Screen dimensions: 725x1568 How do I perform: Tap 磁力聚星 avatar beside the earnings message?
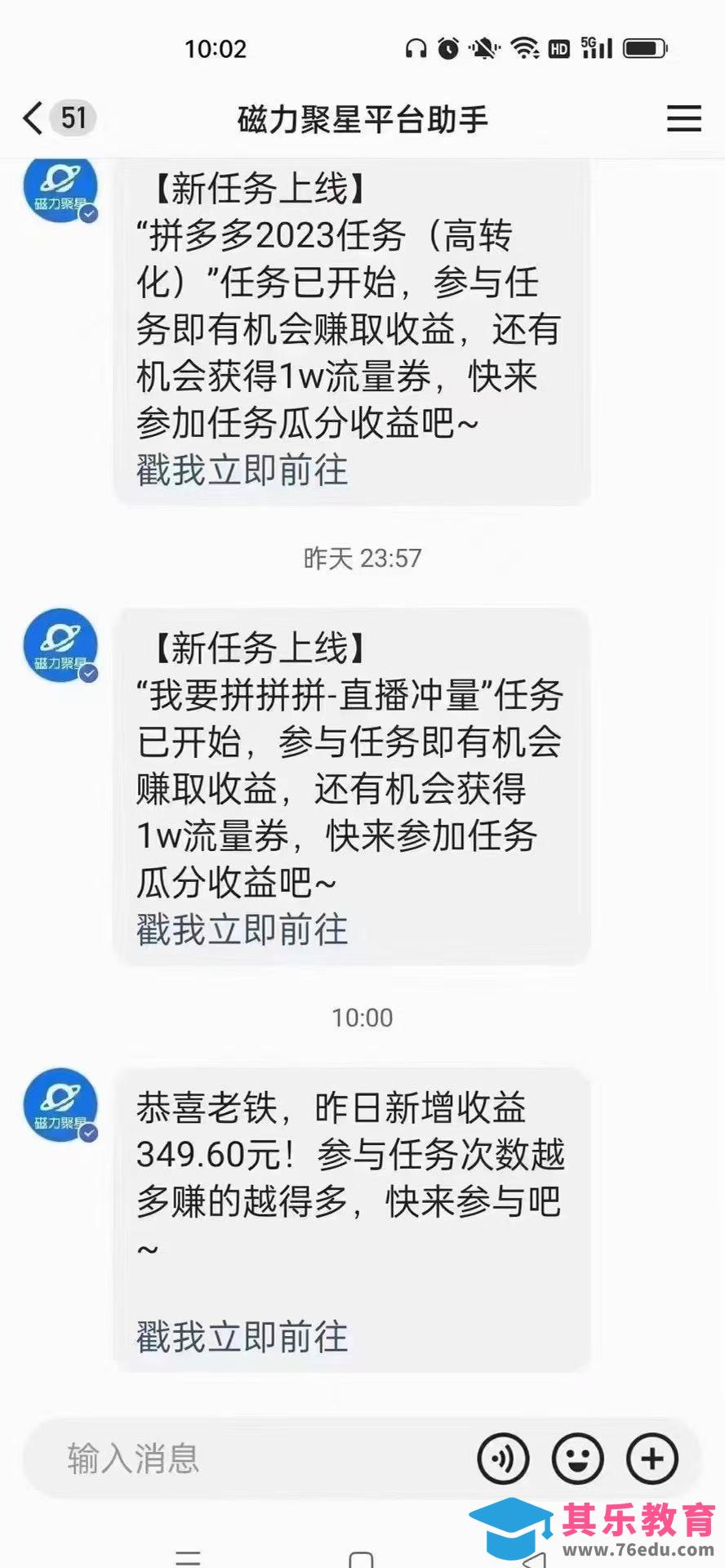(x=60, y=1104)
